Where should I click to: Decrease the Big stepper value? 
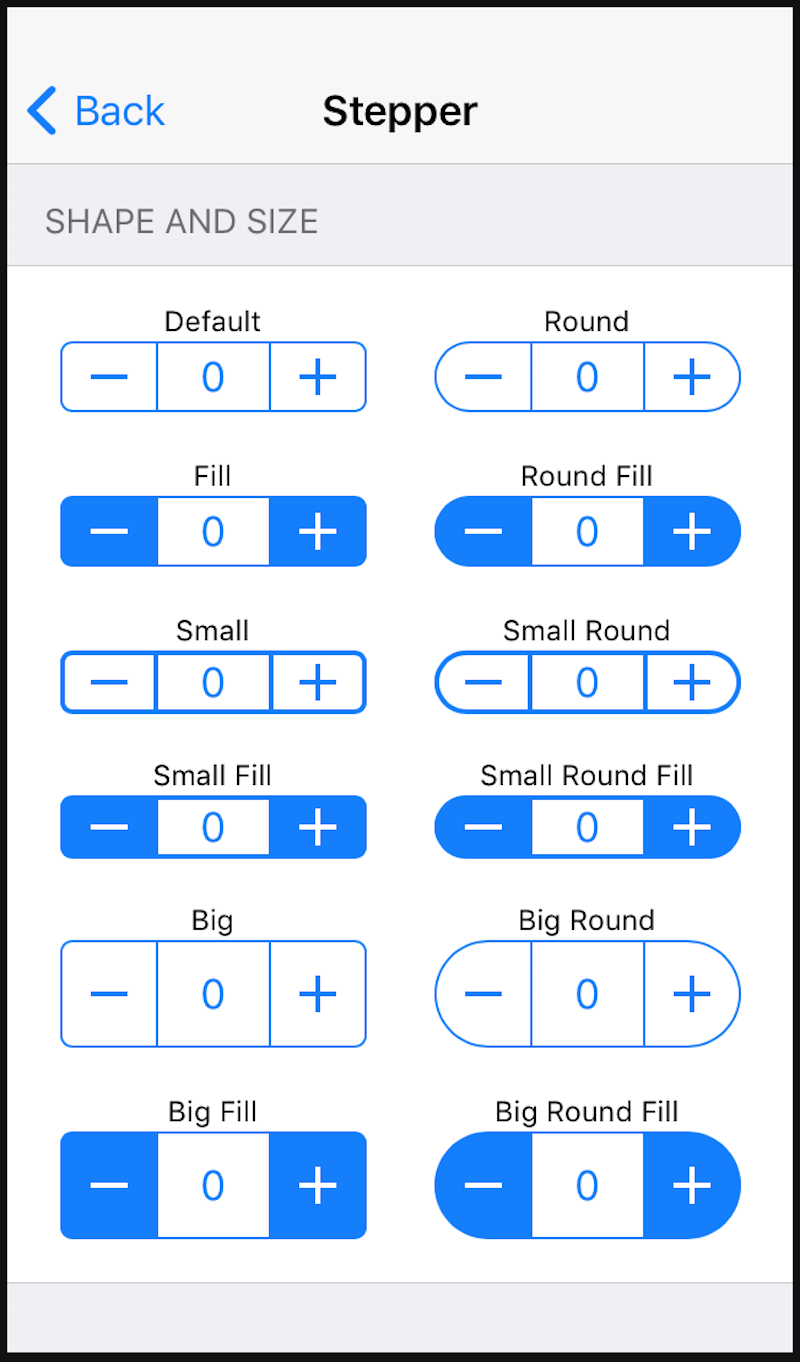[x=109, y=994]
